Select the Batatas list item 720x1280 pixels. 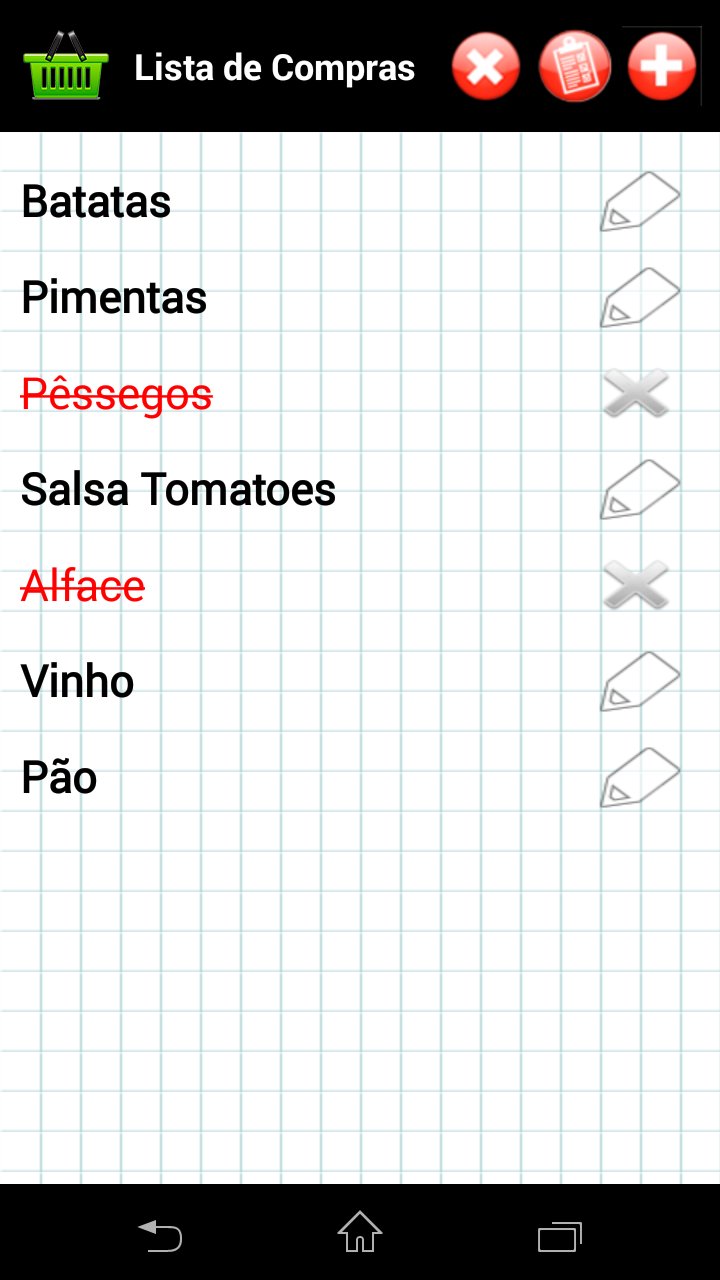[x=96, y=202]
